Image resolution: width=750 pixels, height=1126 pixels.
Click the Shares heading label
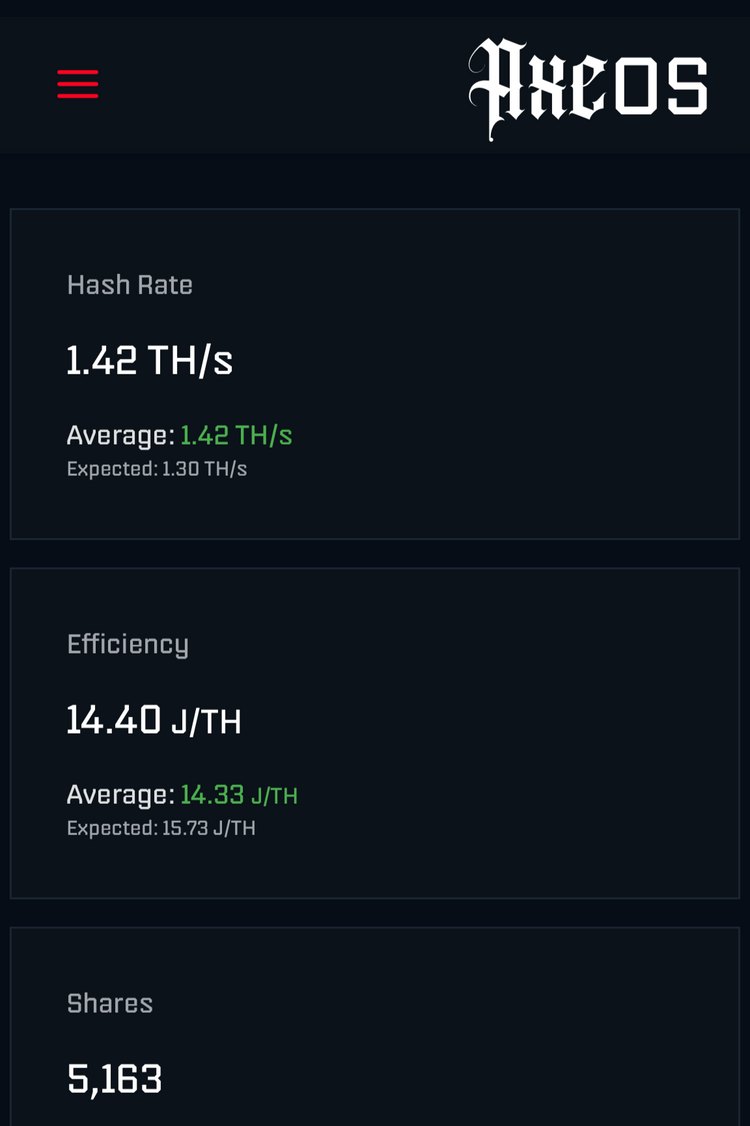[x=110, y=1003]
